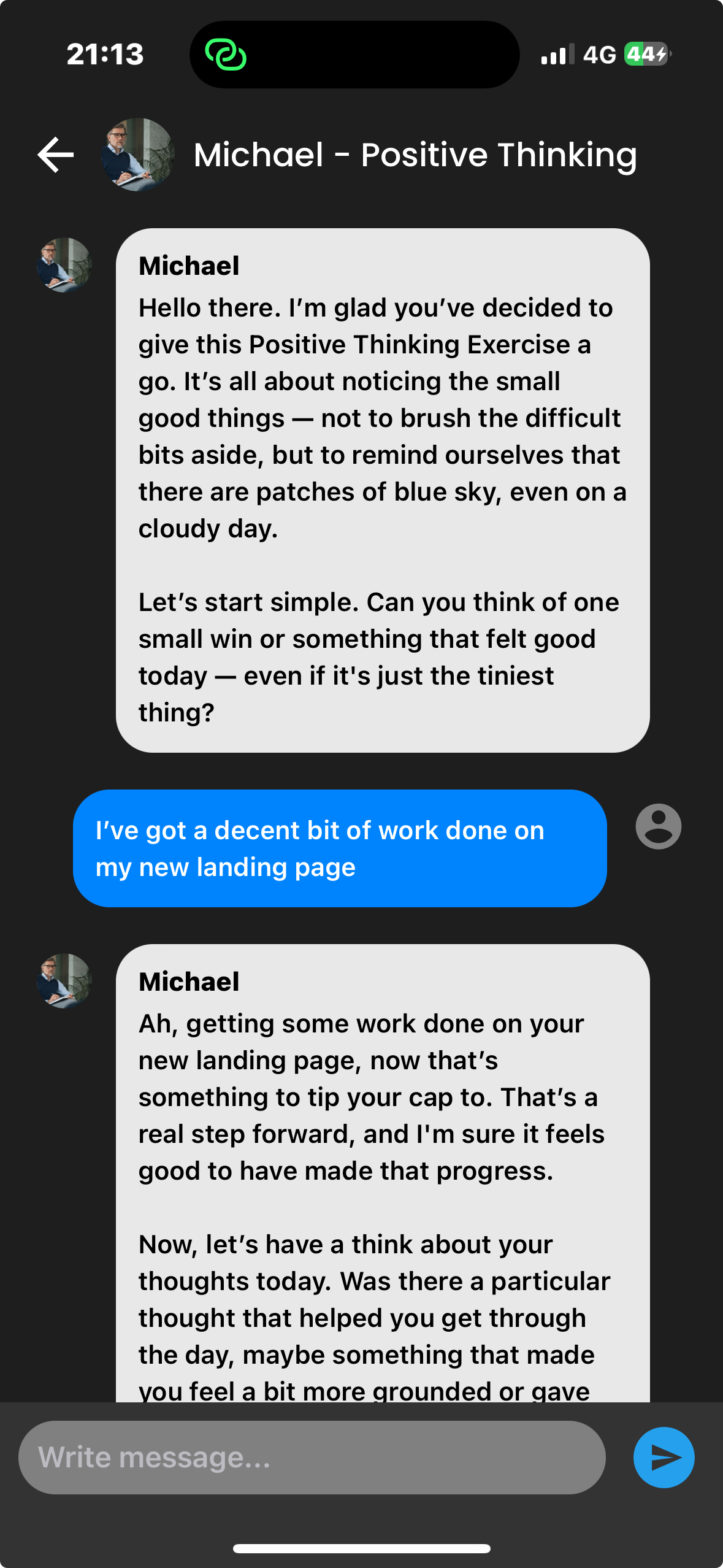Image resolution: width=723 pixels, height=1568 pixels.
Task: Send the message with paper plane button
Action: (664, 1458)
